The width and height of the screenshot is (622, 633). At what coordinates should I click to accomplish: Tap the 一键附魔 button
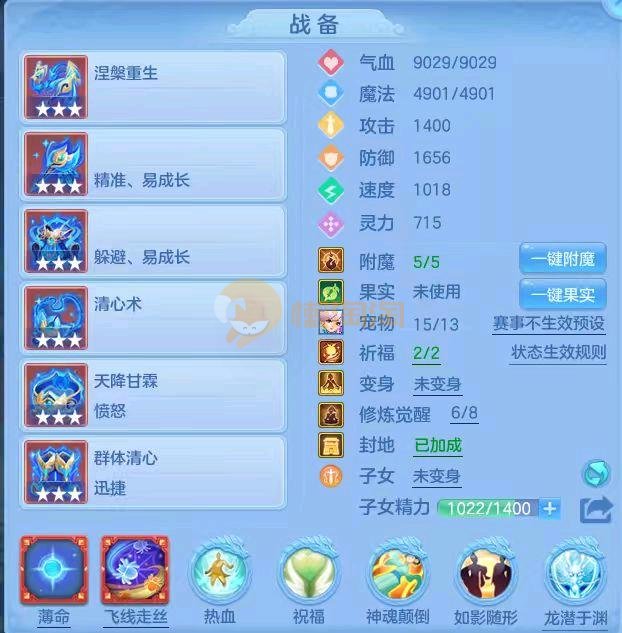click(563, 260)
